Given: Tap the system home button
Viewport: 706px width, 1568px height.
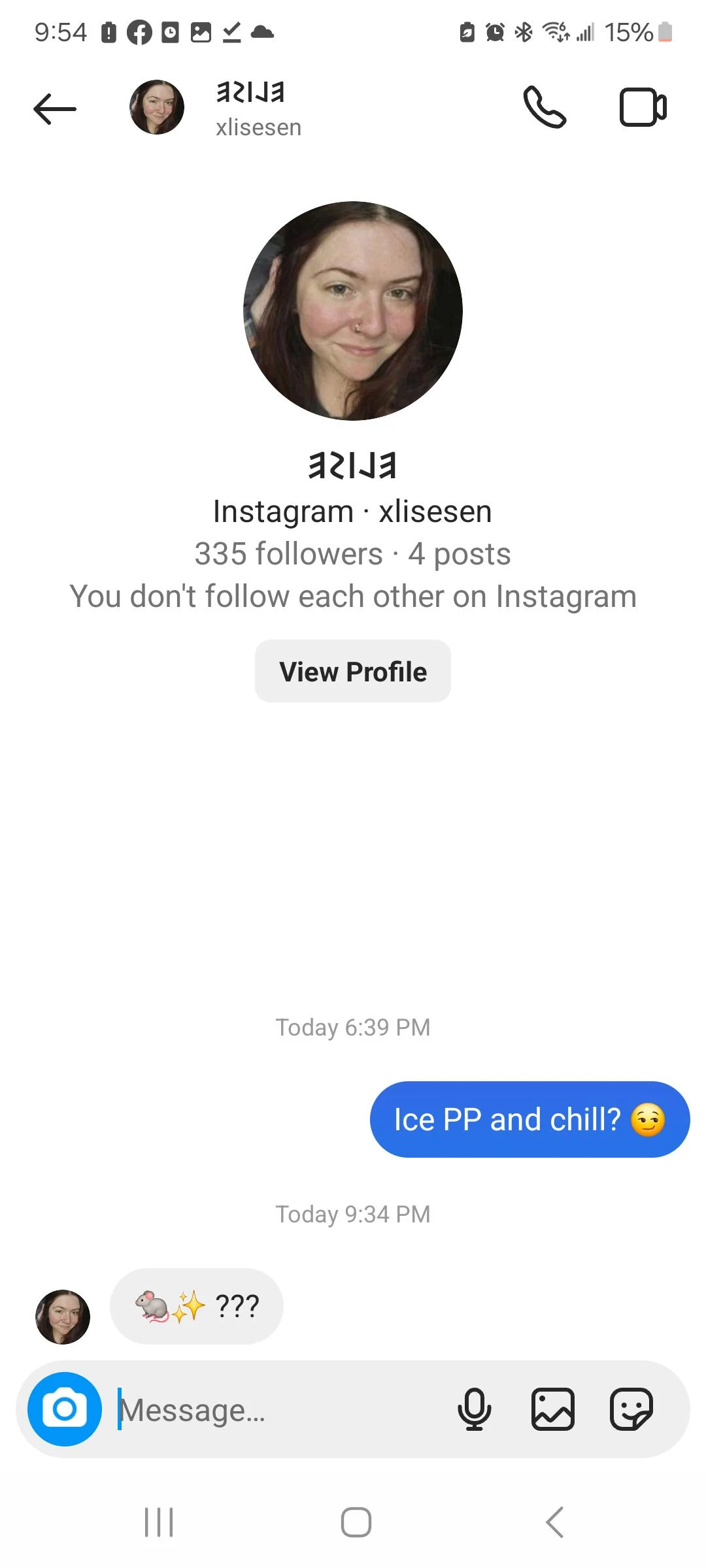Looking at the screenshot, I should click(x=356, y=1522).
